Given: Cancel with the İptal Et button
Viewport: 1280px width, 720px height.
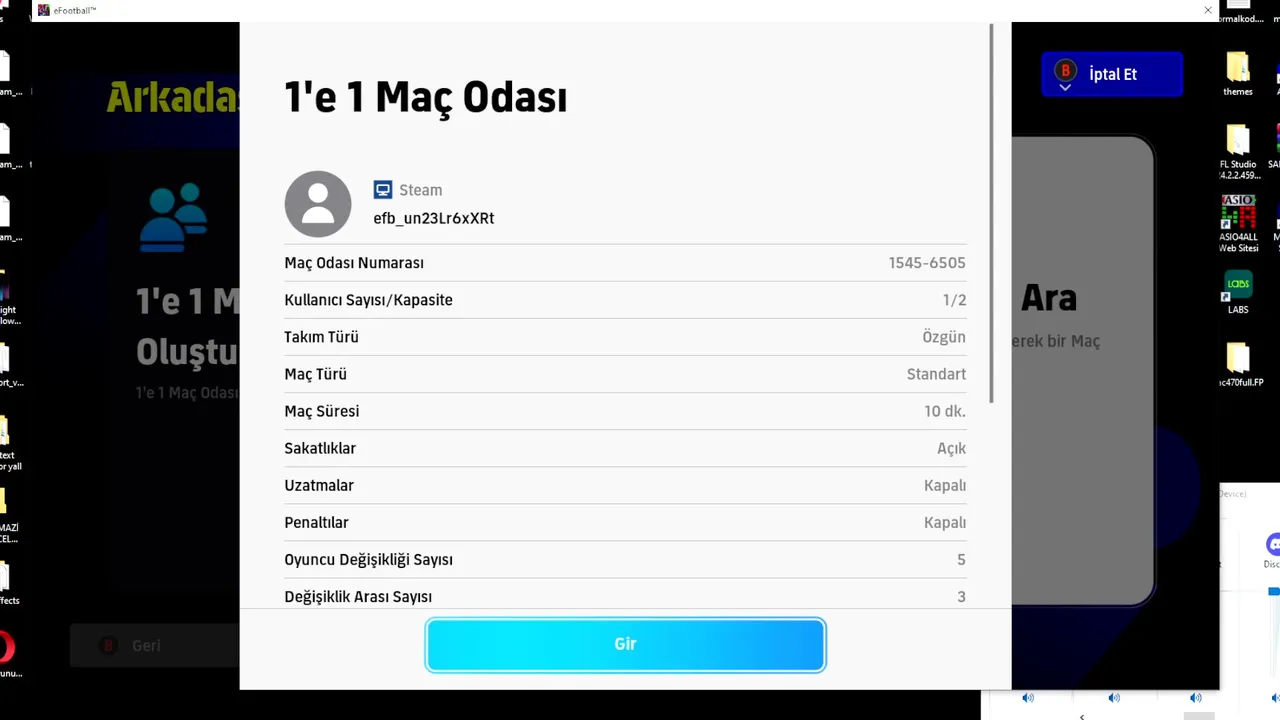Looking at the screenshot, I should click(1111, 74).
